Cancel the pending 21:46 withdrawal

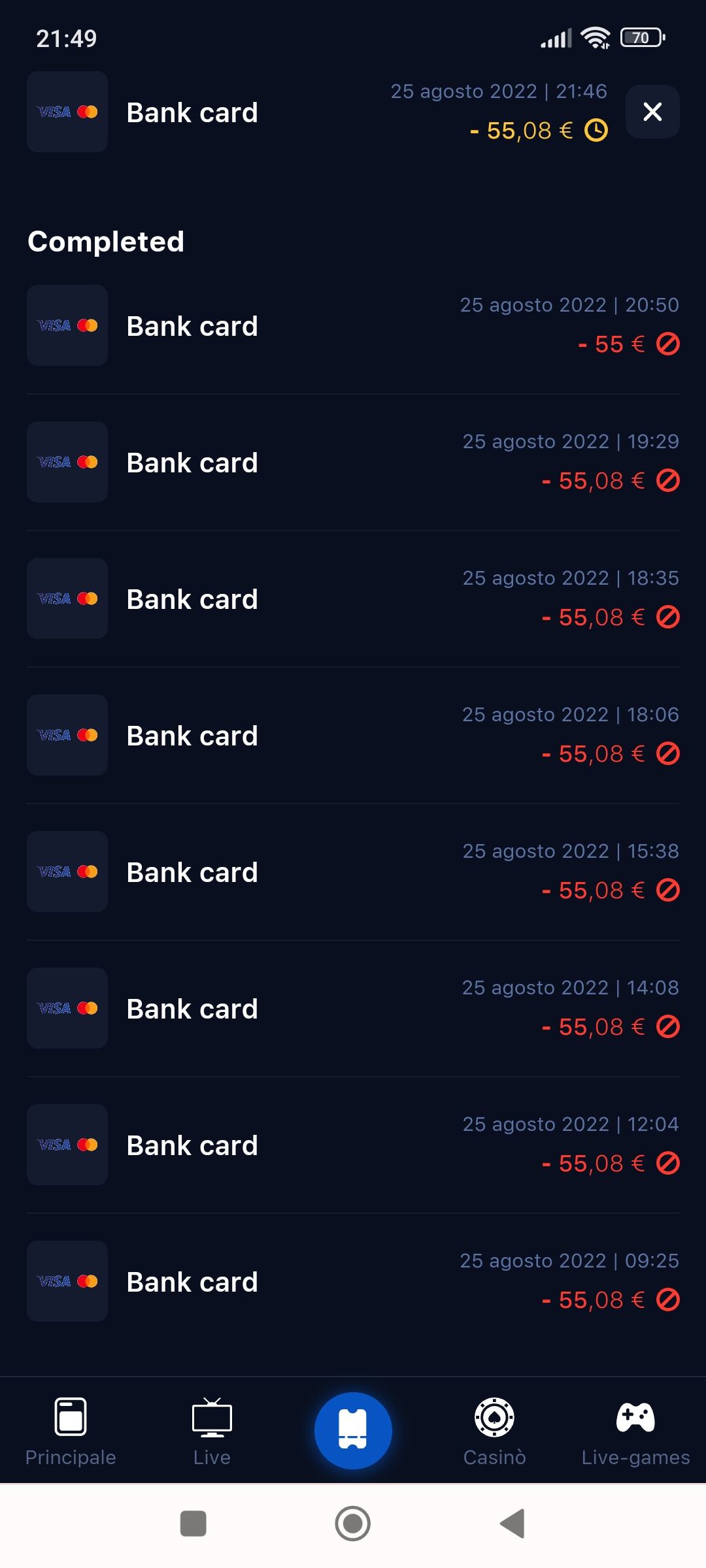coord(652,112)
